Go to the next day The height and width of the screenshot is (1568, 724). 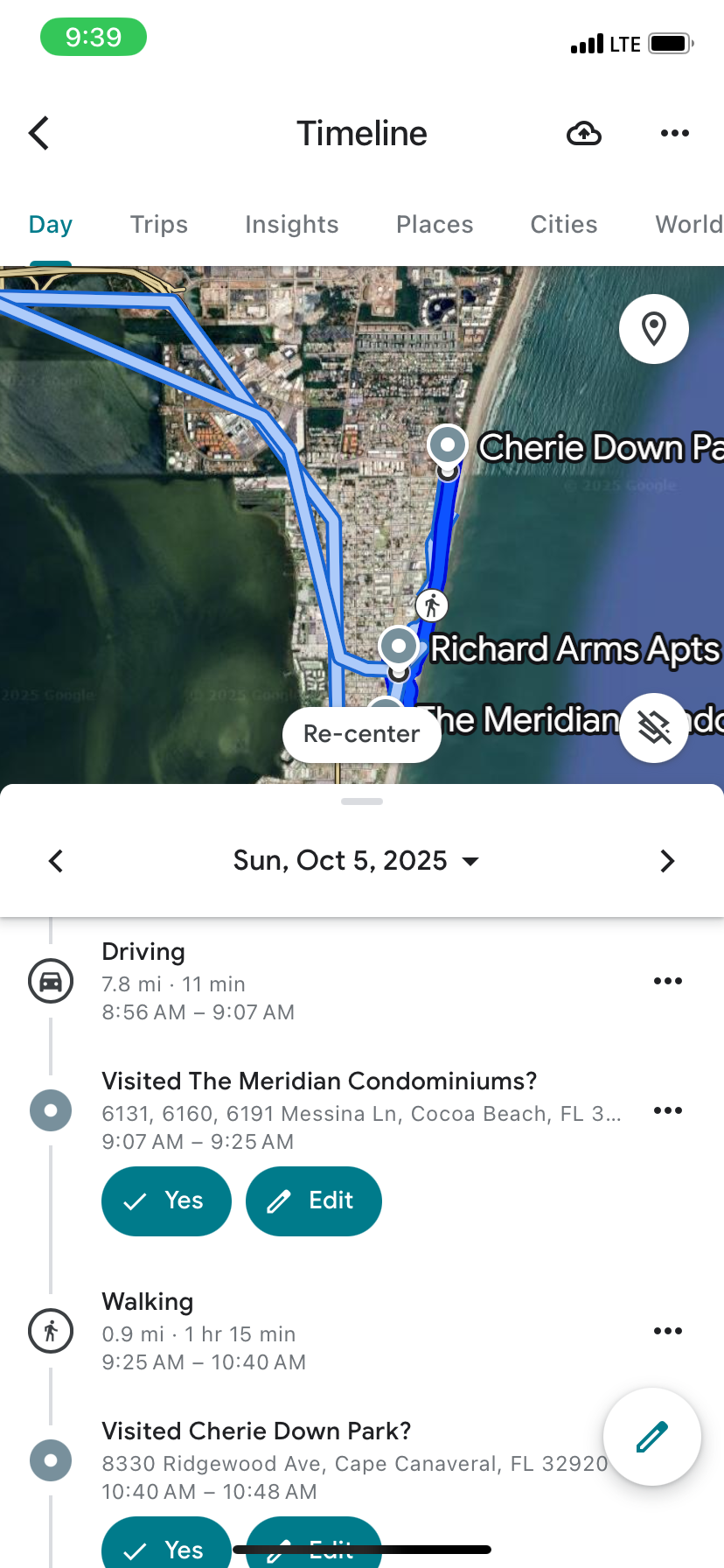pos(667,861)
